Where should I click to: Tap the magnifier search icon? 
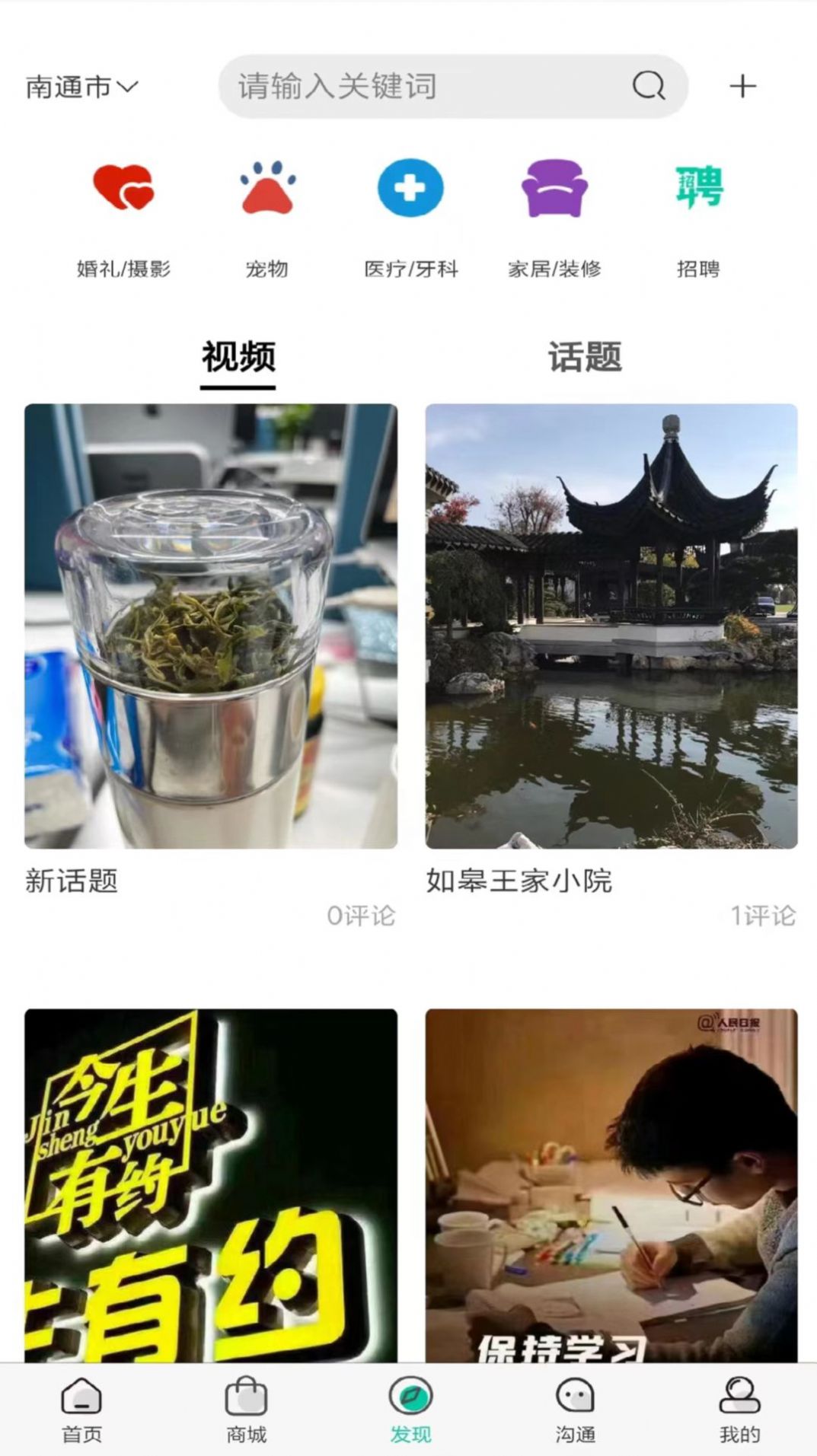coord(649,86)
